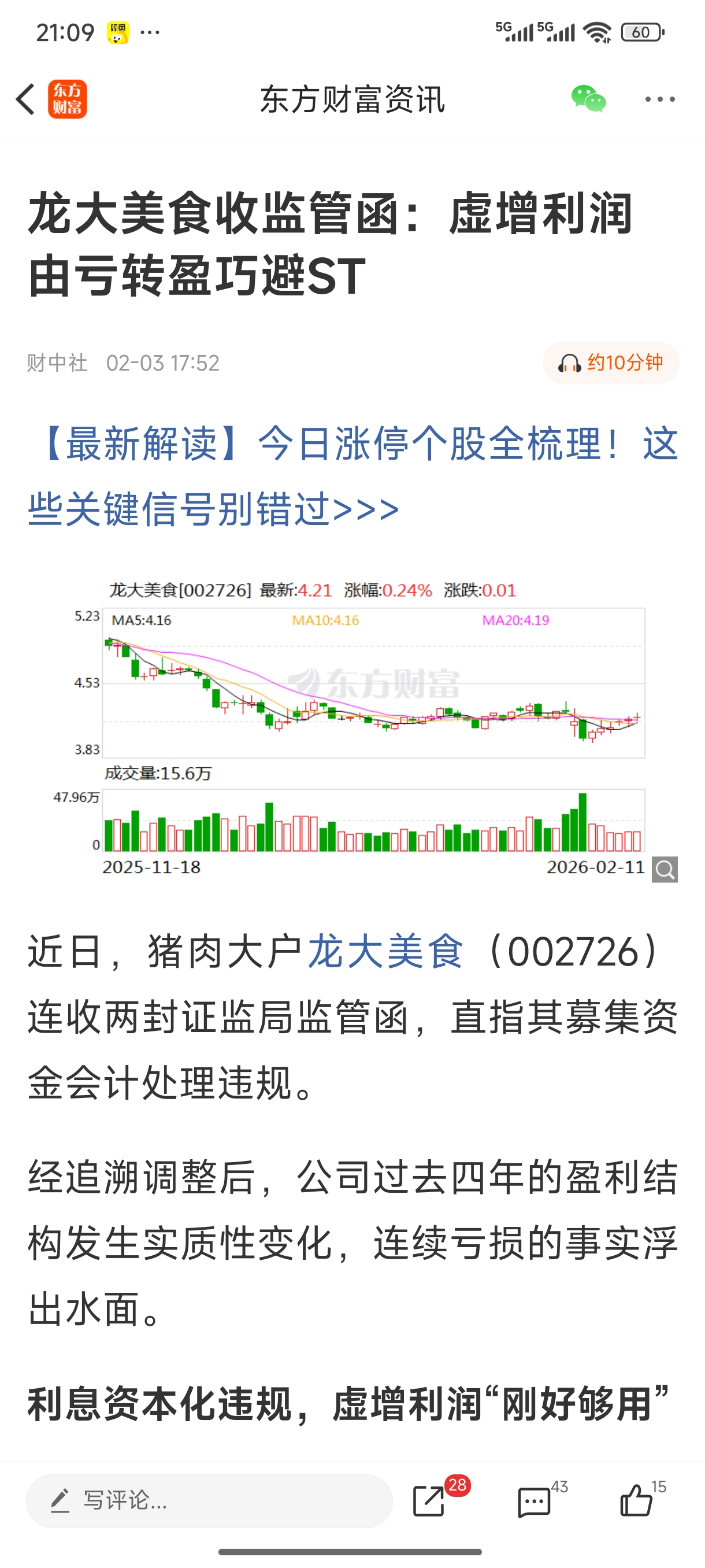
Task: Go back using the top-left arrow
Action: (x=25, y=99)
